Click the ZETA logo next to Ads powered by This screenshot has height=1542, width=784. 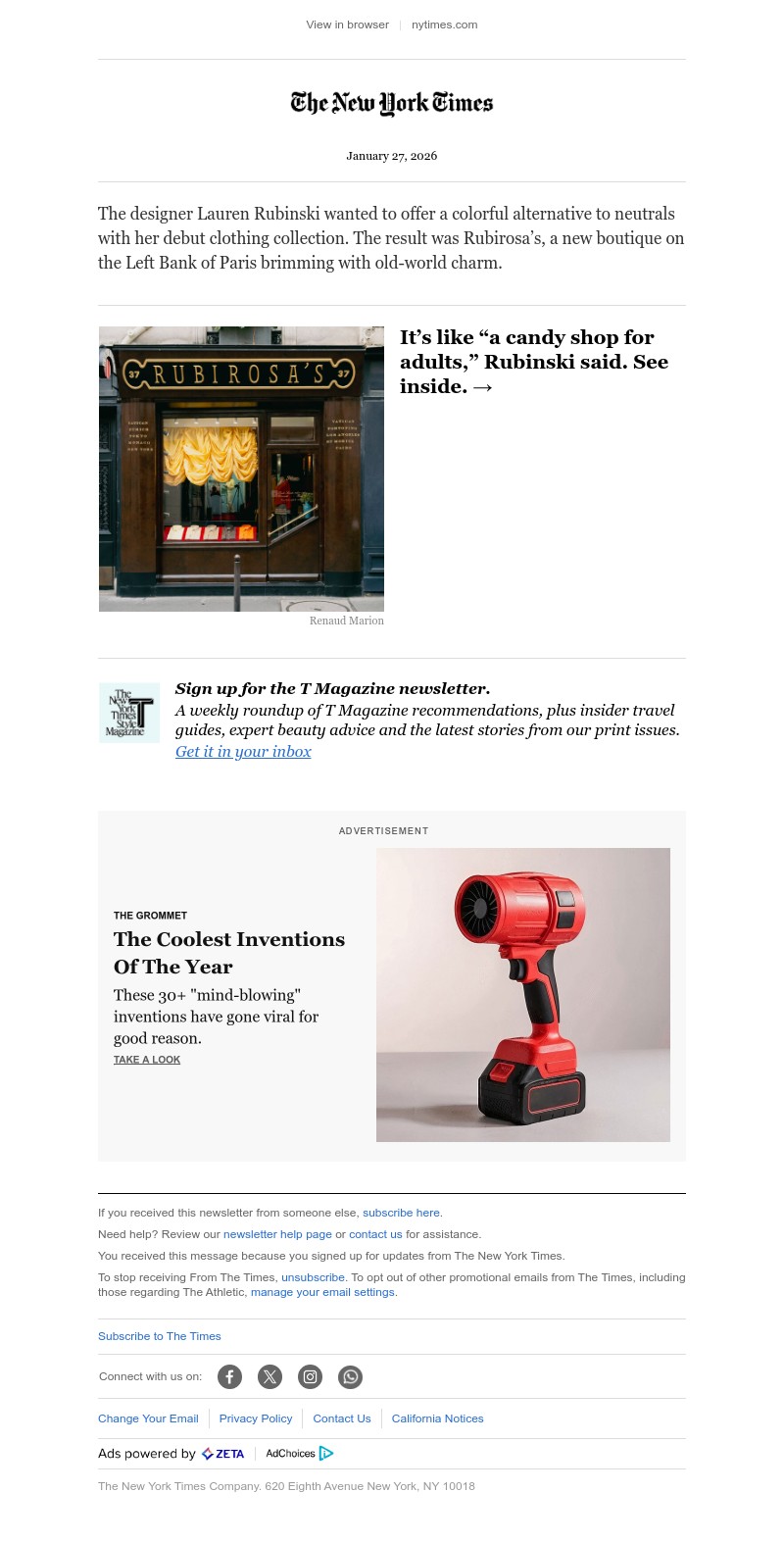click(222, 1454)
